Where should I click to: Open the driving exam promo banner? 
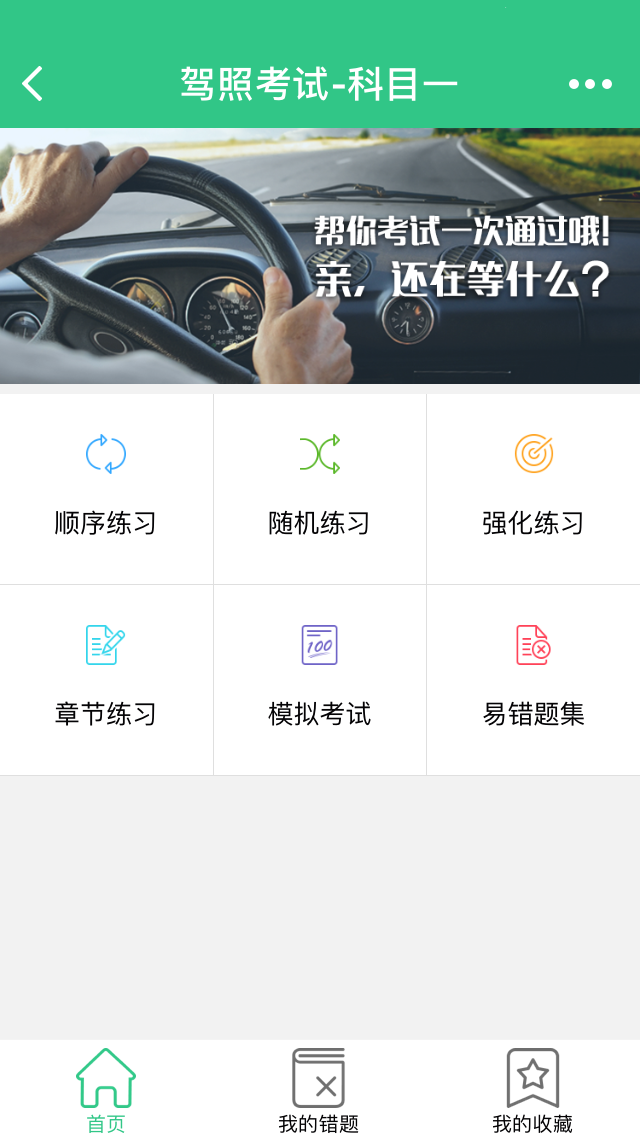point(320,256)
